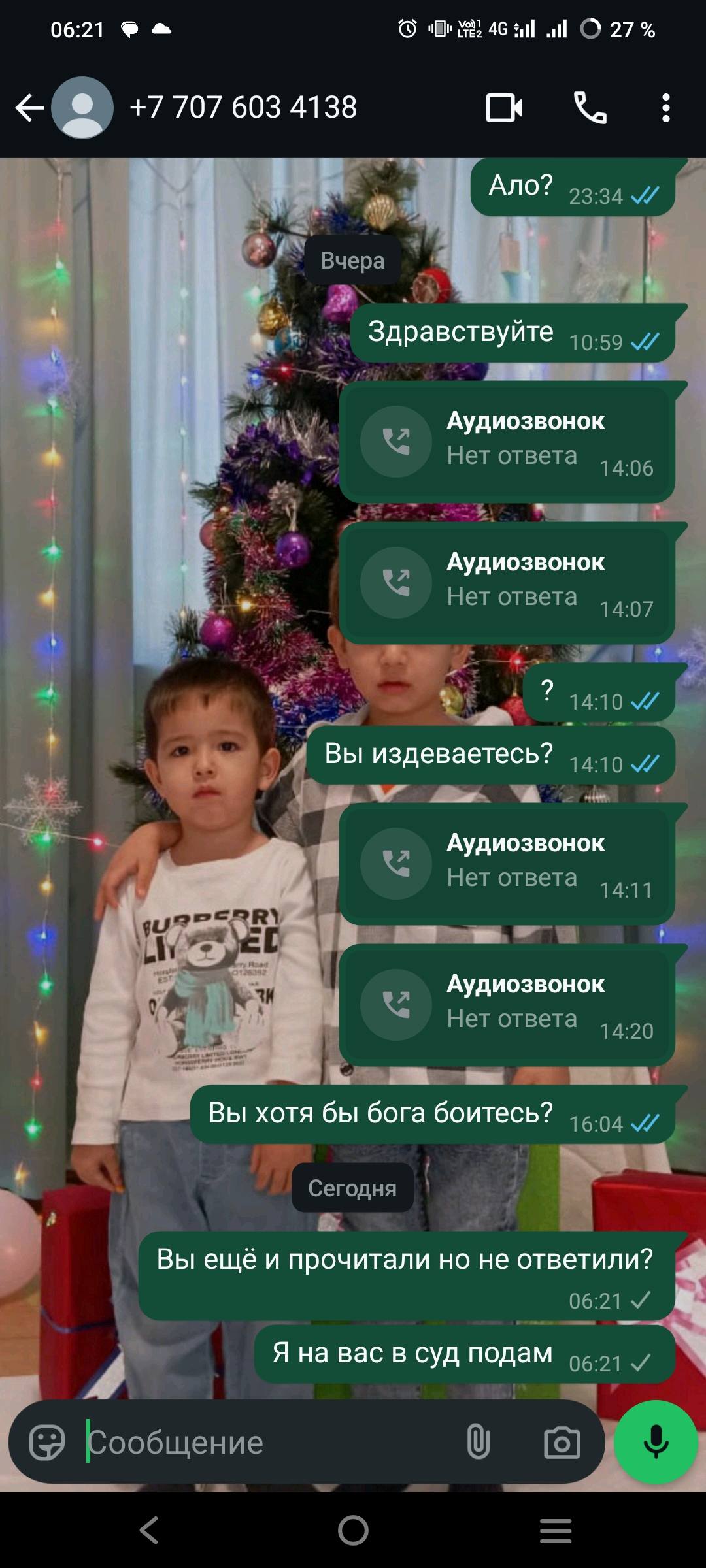Go back to the chat list
The height and width of the screenshot is (1568, 706).
tap(29, 108)
